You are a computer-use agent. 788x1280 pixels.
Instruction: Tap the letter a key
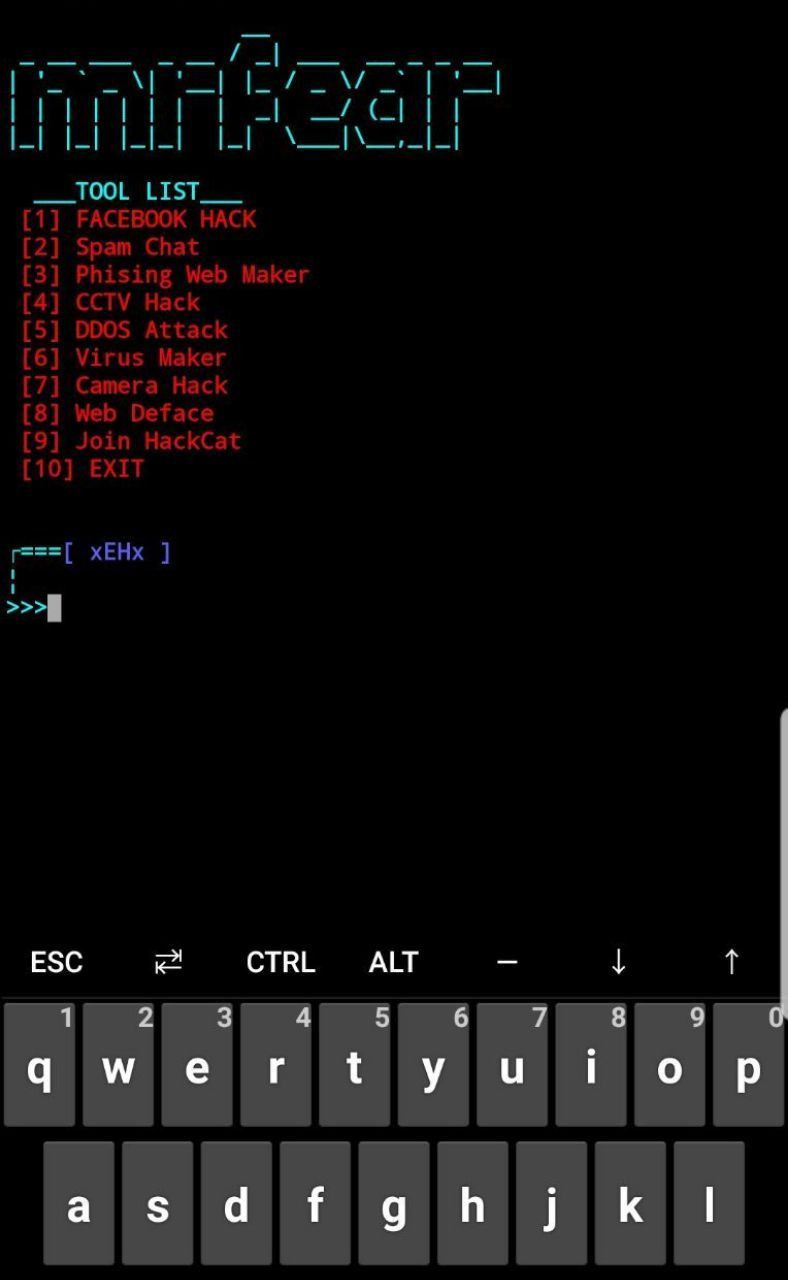(78, 1205)
